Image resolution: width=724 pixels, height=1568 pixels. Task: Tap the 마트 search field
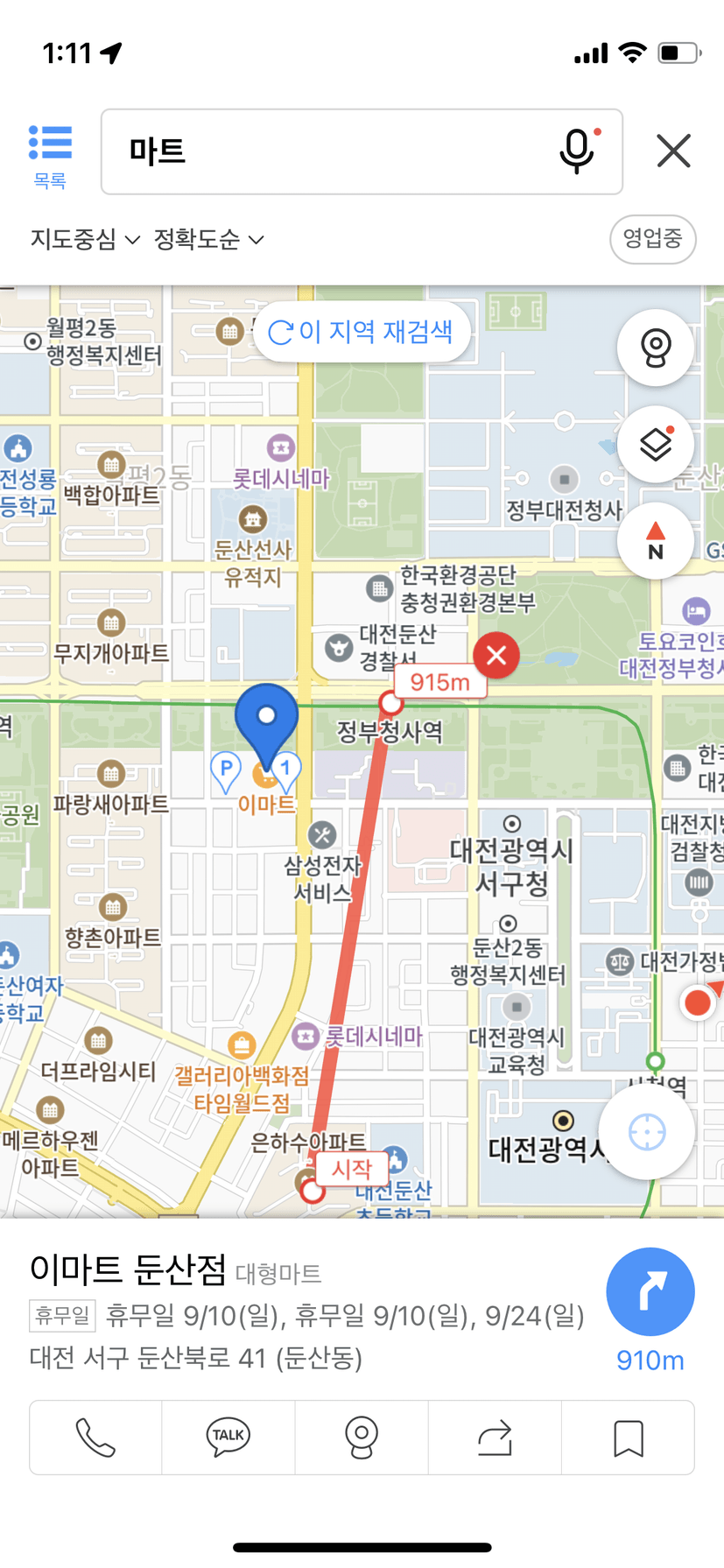coord(333,151)
